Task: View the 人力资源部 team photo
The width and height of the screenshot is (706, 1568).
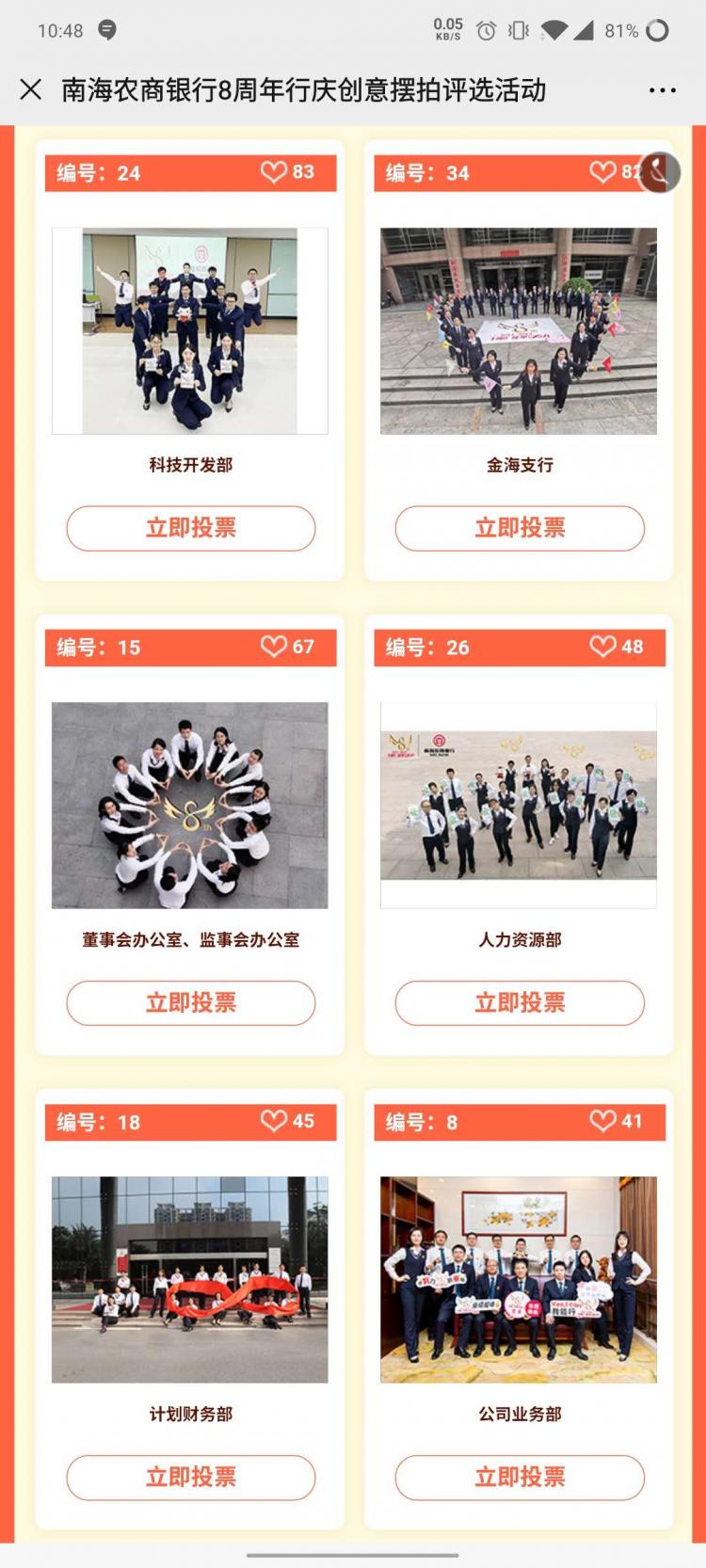Action: 519,805
